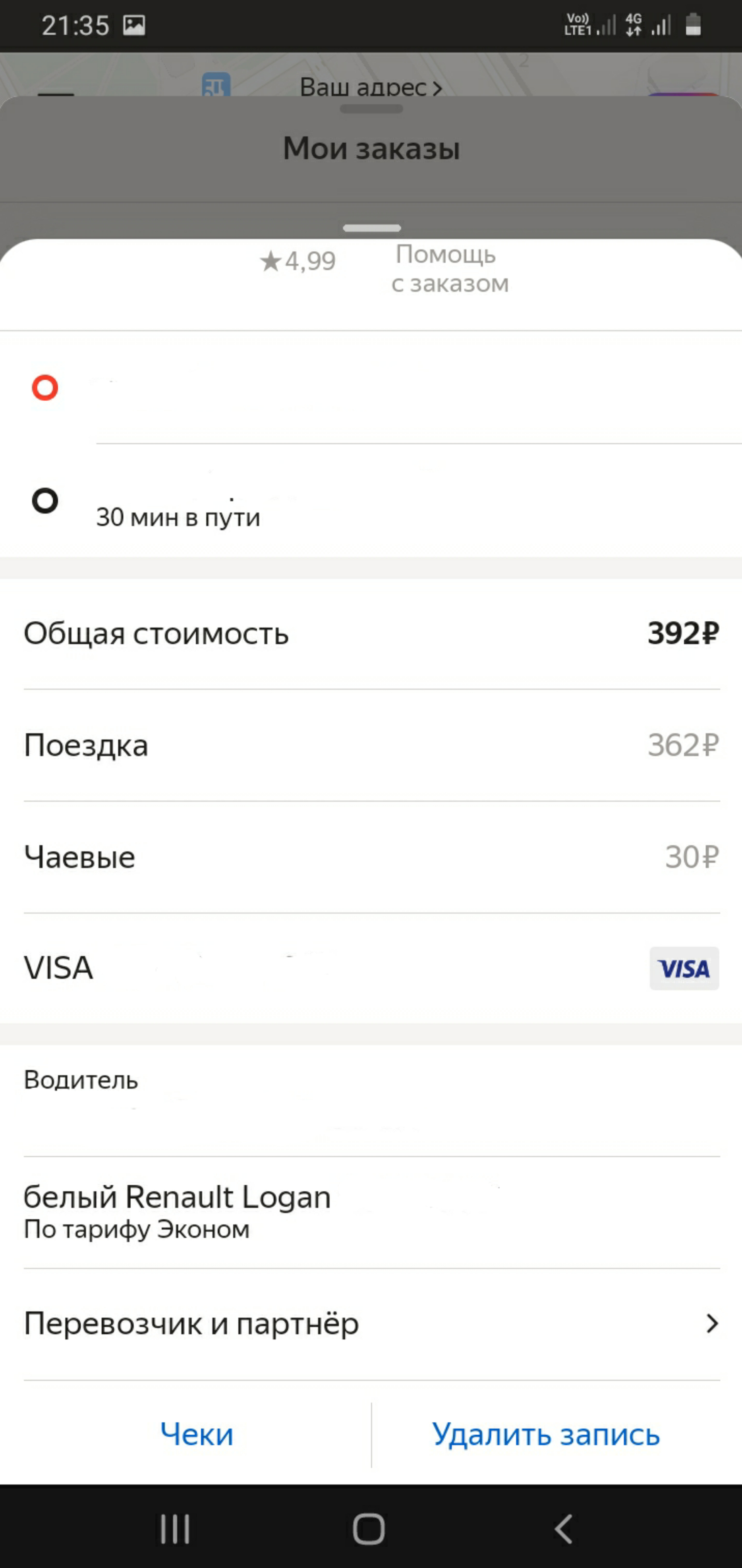Screen dimensions: 742x1568
Task: Tap the destination point circle marker
Action: (x=44, y=502)
